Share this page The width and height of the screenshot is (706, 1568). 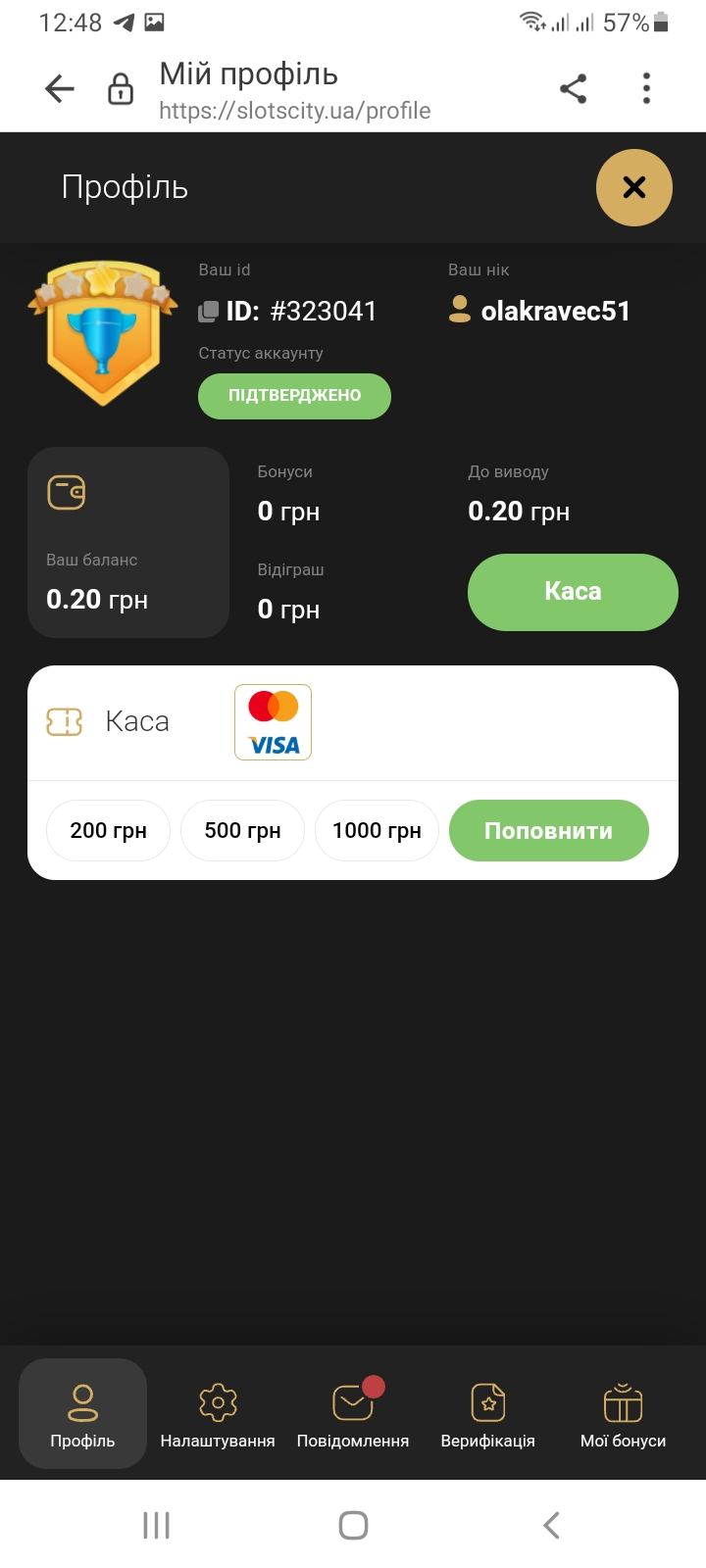(574, 89)
